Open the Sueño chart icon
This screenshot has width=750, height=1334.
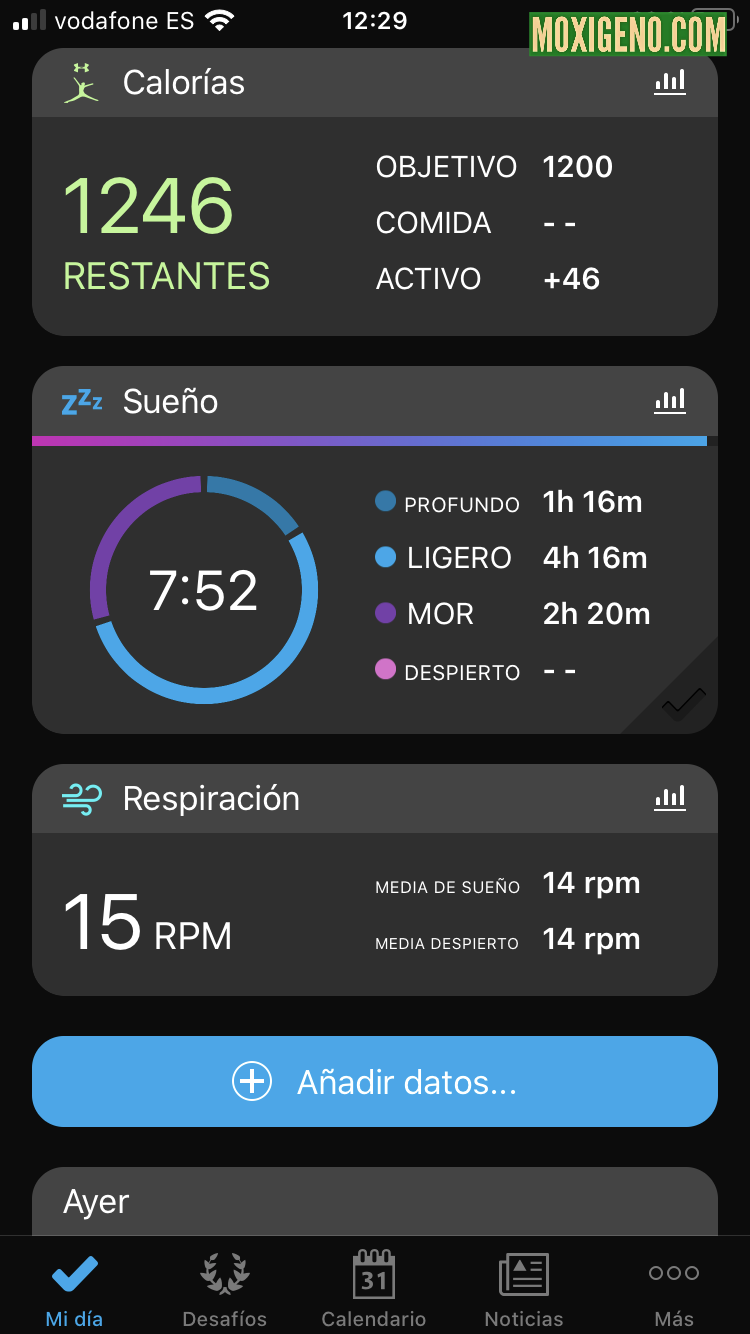point(670,401)
